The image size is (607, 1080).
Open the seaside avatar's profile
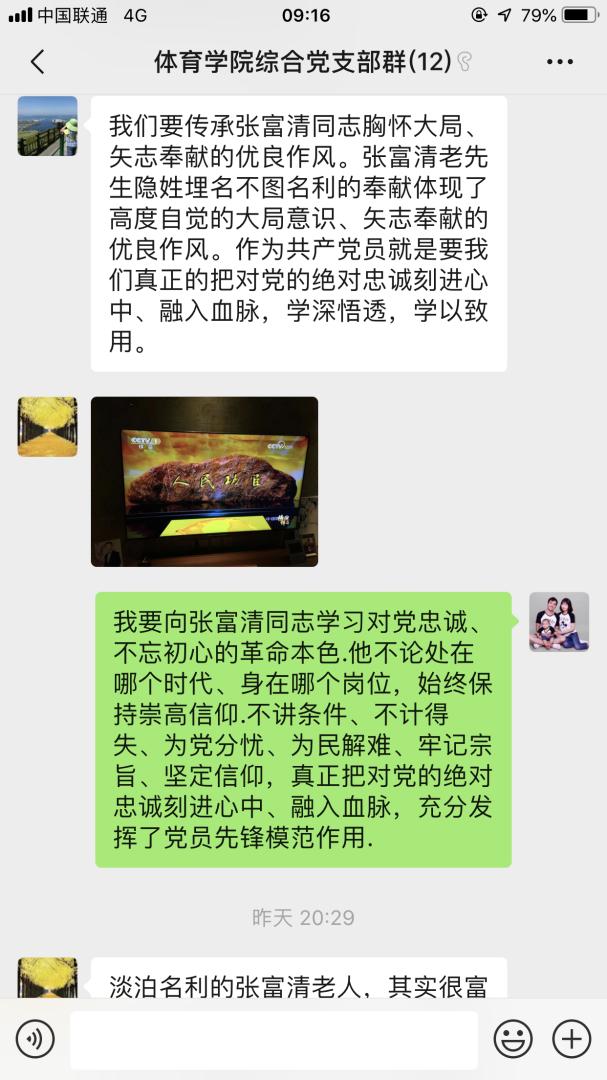pyautogui.click(x=48, y=126)
